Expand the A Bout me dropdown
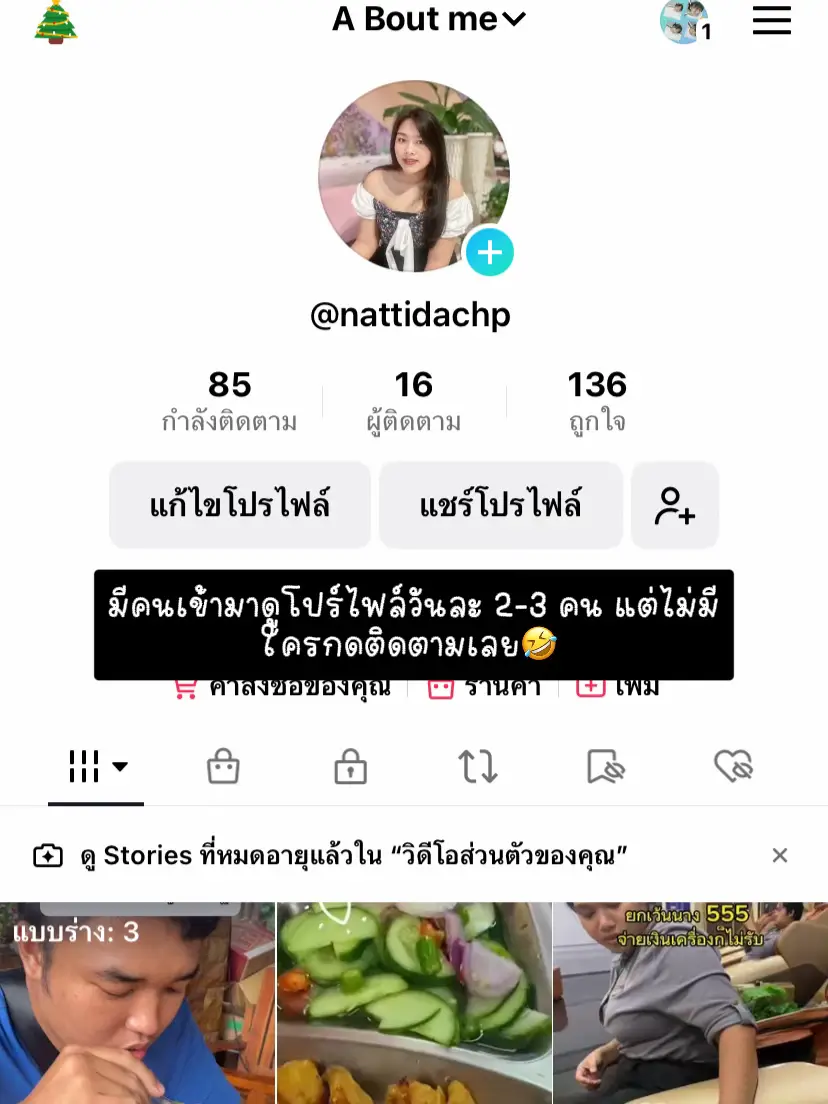The height and width of the screenshot is (1104, 828). coord(430,19)
